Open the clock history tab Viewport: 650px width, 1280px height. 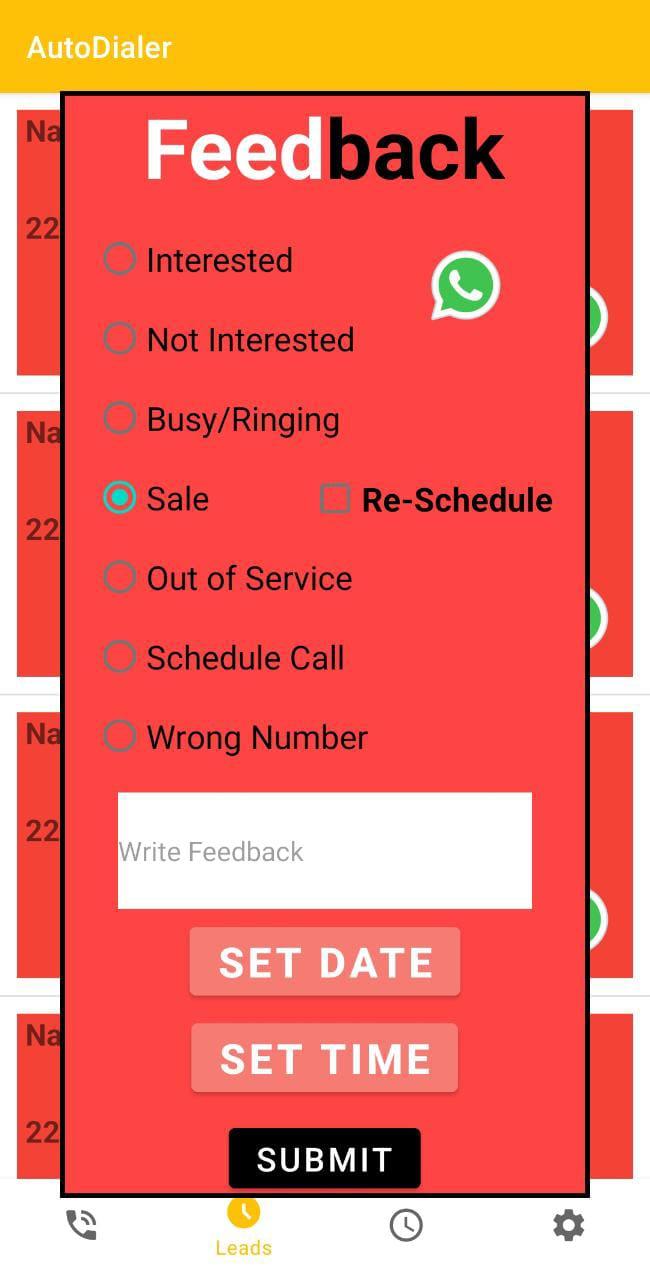coord(406,1225)
